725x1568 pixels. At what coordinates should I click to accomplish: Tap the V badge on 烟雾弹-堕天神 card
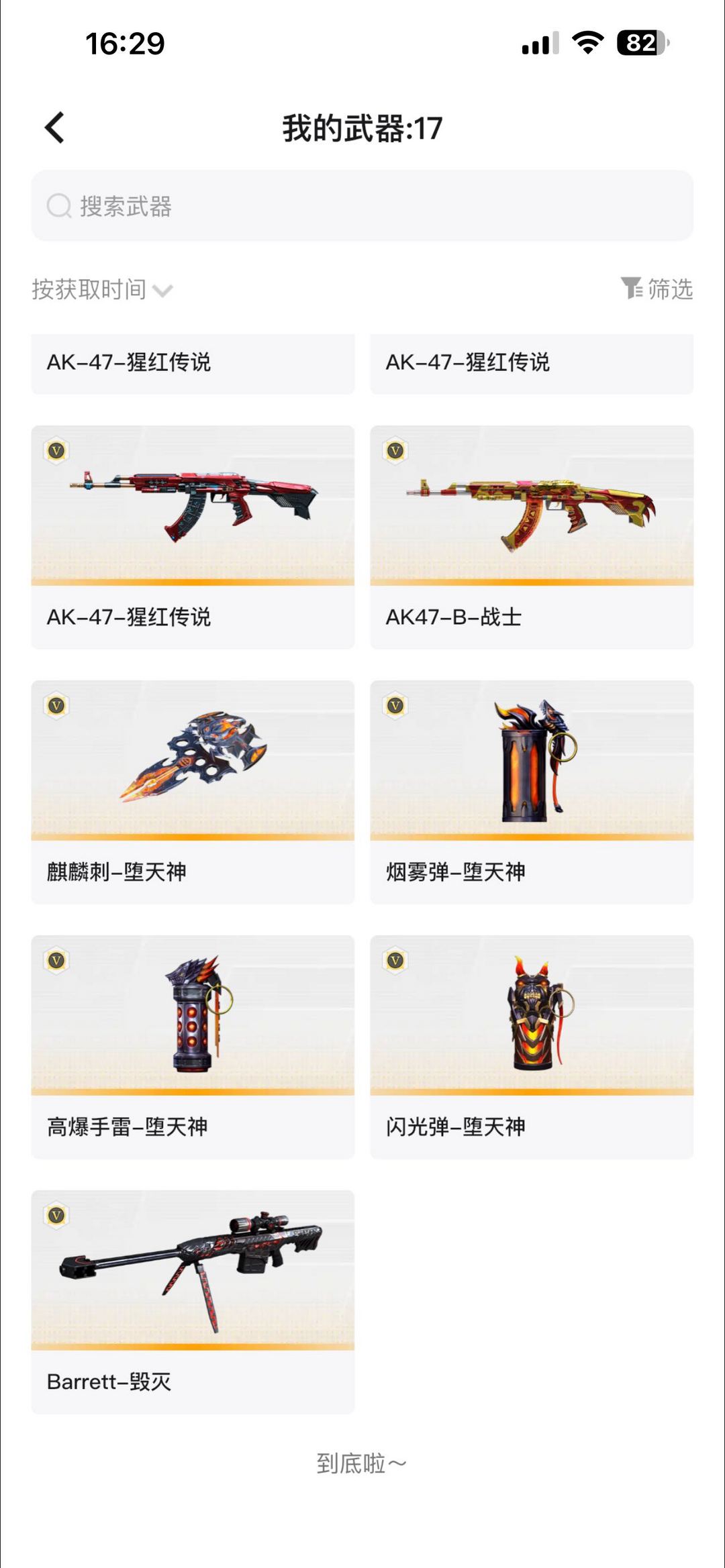(396, 707)
